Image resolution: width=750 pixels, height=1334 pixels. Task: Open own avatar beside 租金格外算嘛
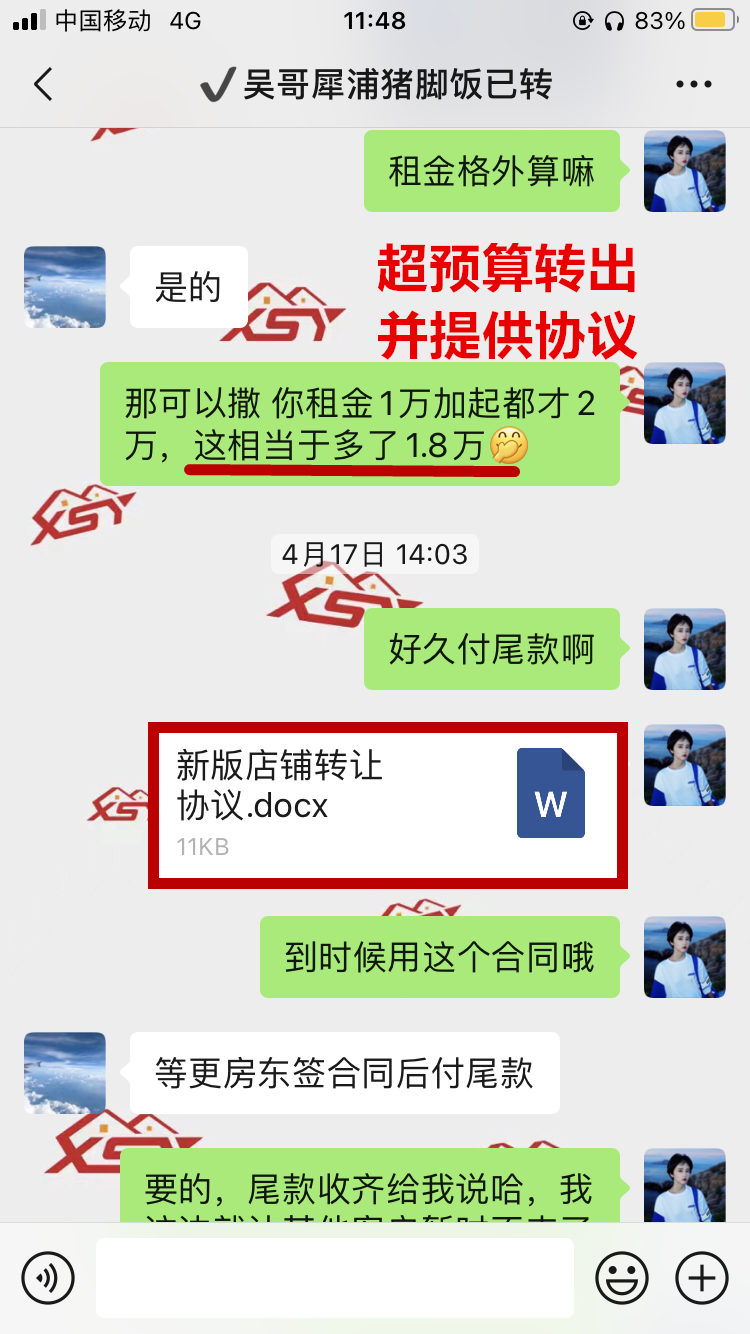(x=684, y=171)
